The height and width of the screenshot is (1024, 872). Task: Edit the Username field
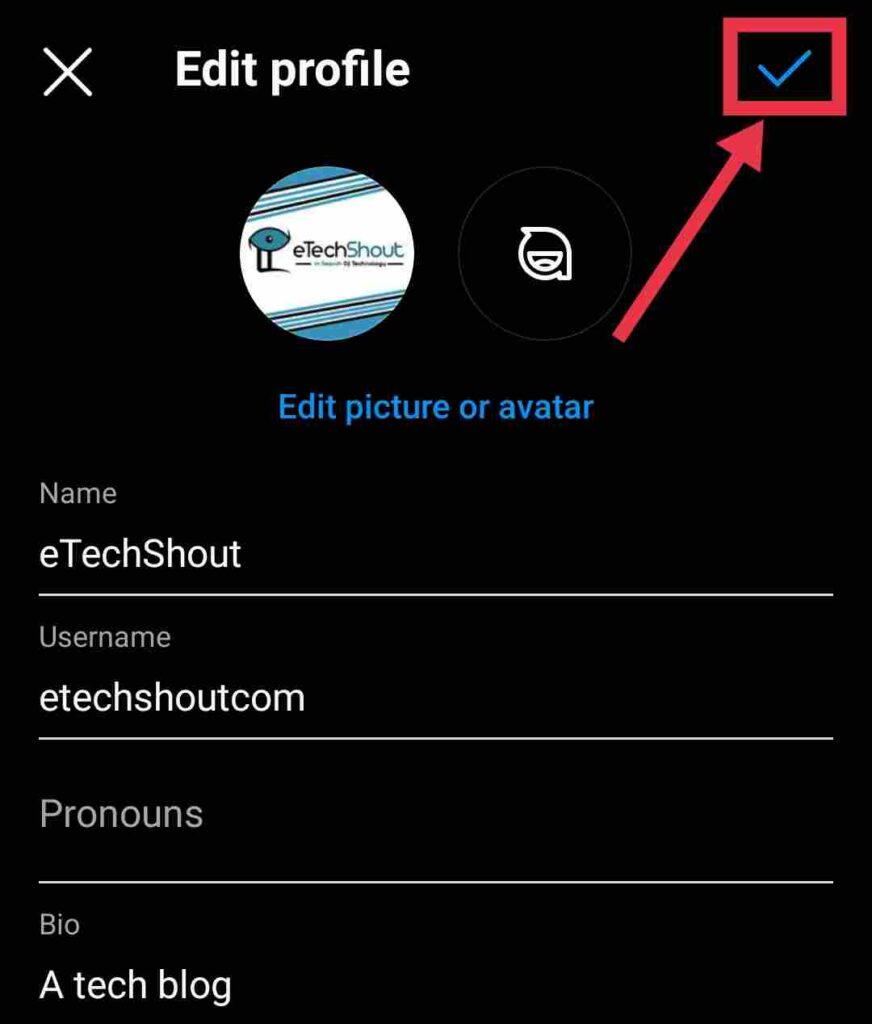[435, 698]
